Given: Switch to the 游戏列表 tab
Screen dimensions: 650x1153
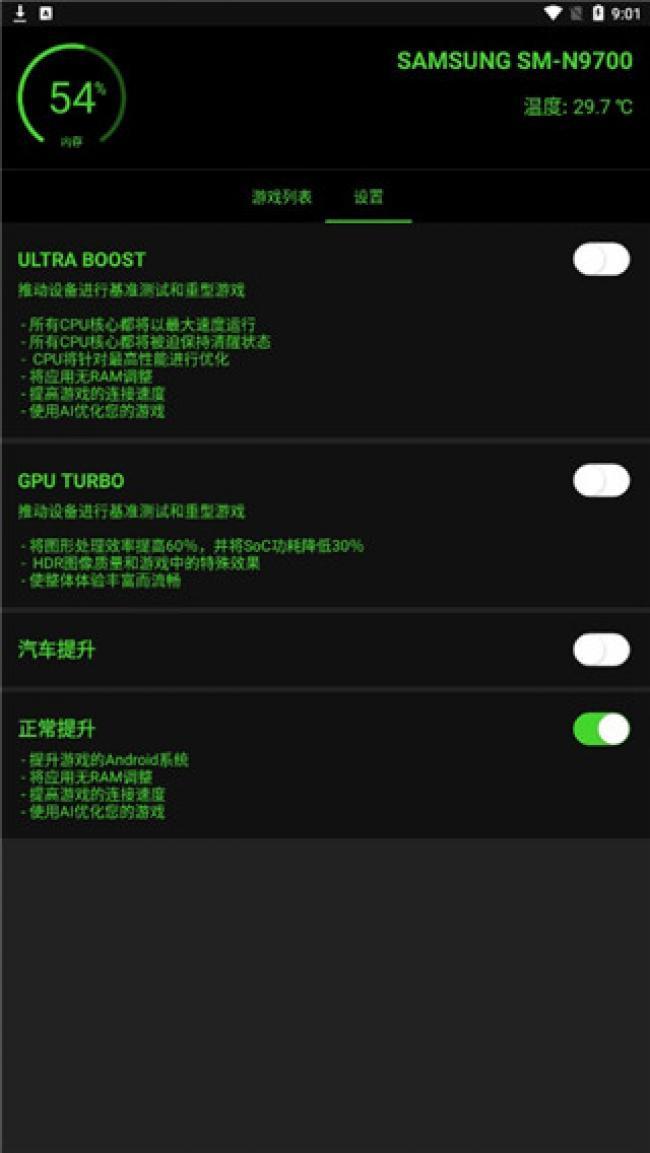Looking at the screenshot, I should point(282,197).
